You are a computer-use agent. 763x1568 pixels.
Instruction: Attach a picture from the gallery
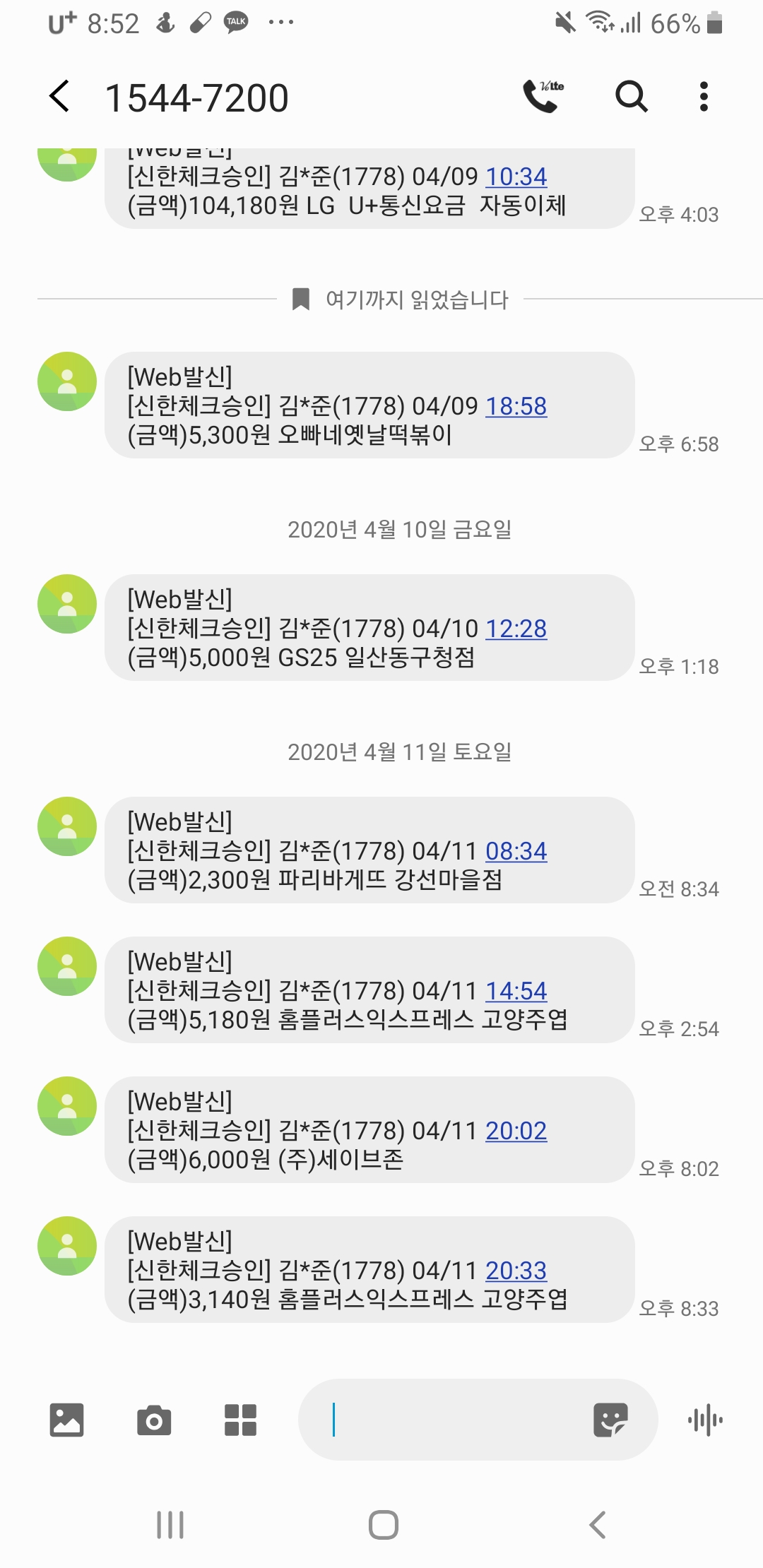click(x=67, y=1420)
